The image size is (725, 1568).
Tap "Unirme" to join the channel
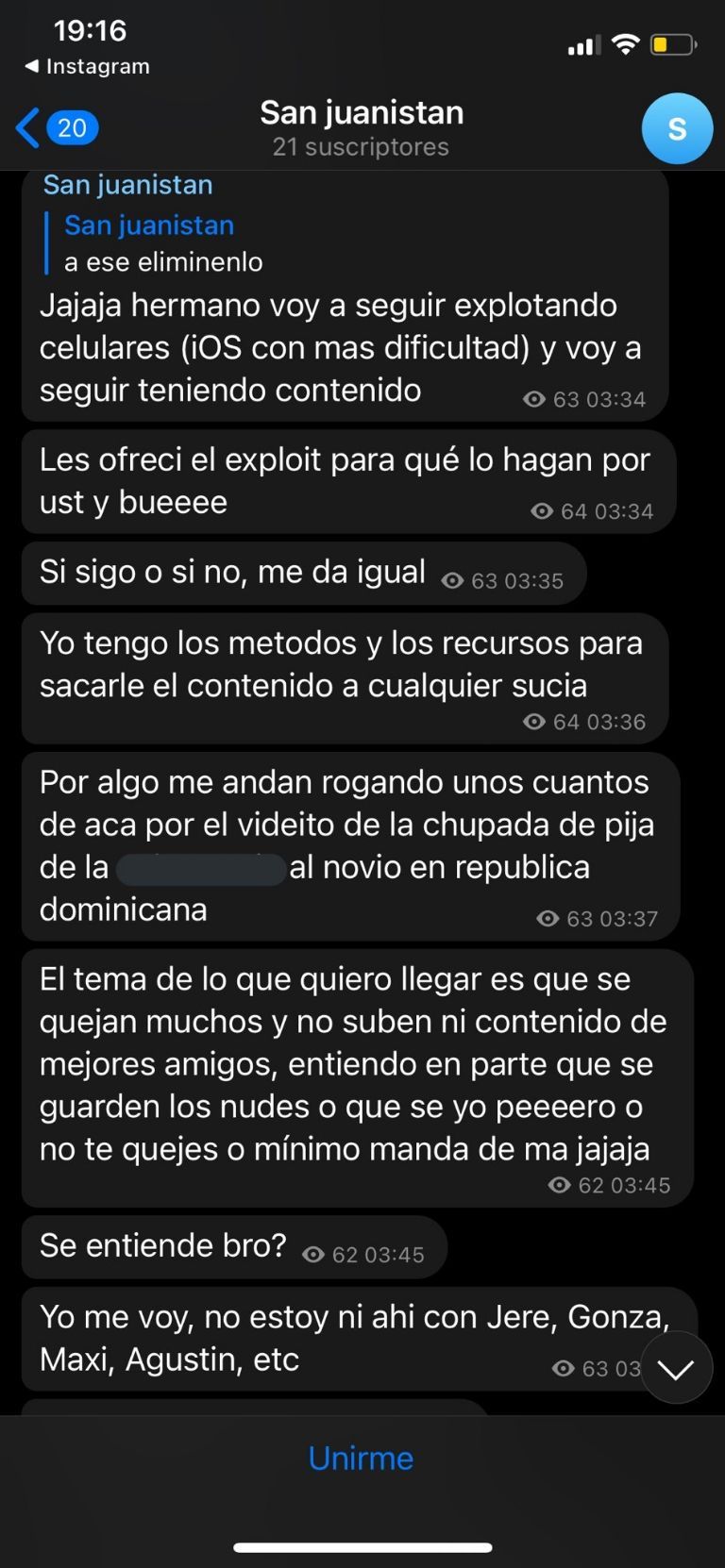point(360,1458)
